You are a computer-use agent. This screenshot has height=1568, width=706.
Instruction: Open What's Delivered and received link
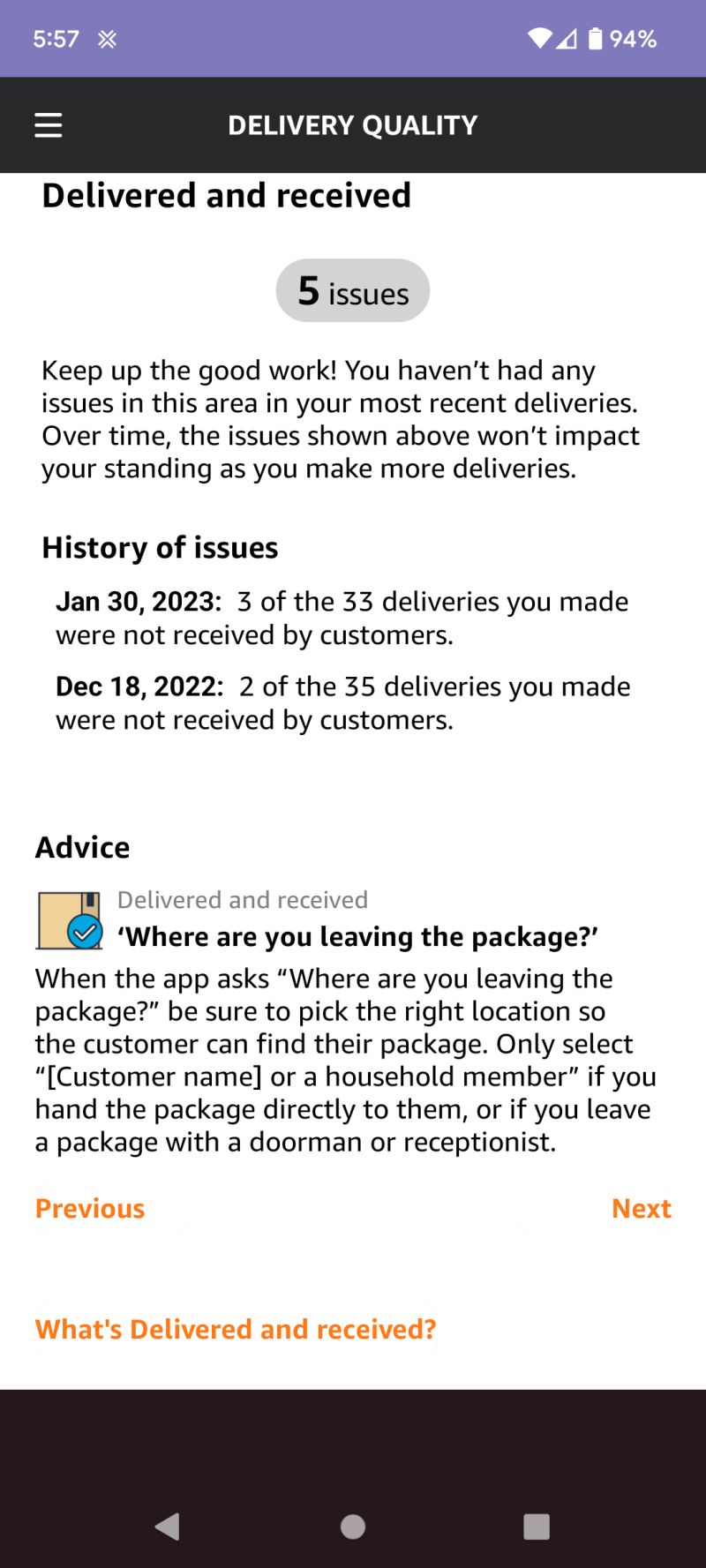pyautogui.click(x=236, y=1329)
